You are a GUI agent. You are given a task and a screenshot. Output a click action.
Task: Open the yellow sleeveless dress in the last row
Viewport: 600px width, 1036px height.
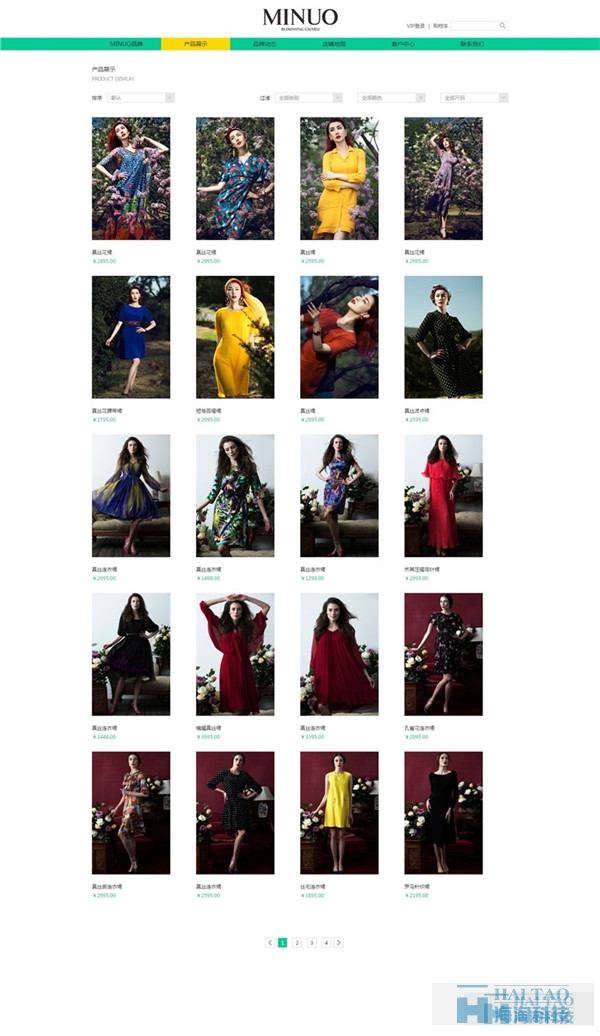tap(339, 812)
